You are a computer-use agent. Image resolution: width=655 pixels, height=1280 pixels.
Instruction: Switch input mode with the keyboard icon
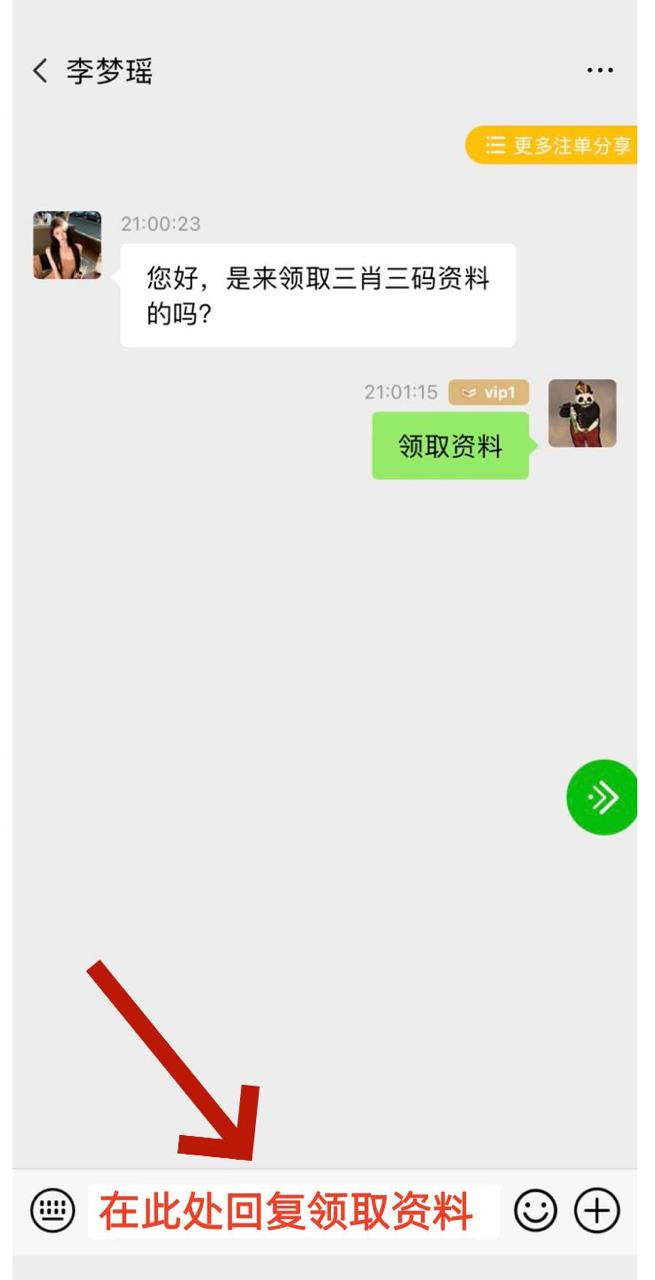tap(53, 1211)
